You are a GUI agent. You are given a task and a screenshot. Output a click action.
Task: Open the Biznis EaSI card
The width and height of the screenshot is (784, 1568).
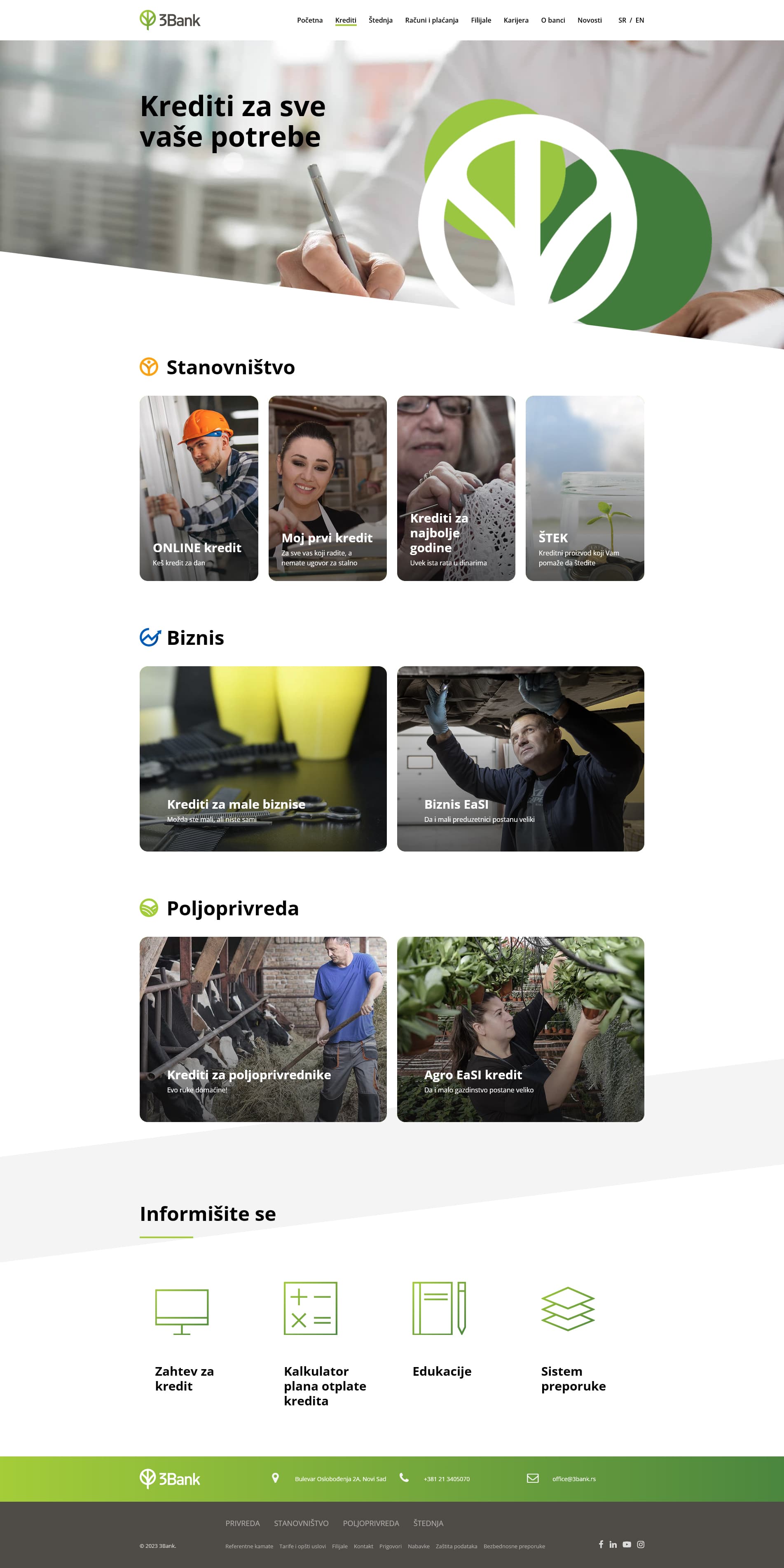pos(520,758)
